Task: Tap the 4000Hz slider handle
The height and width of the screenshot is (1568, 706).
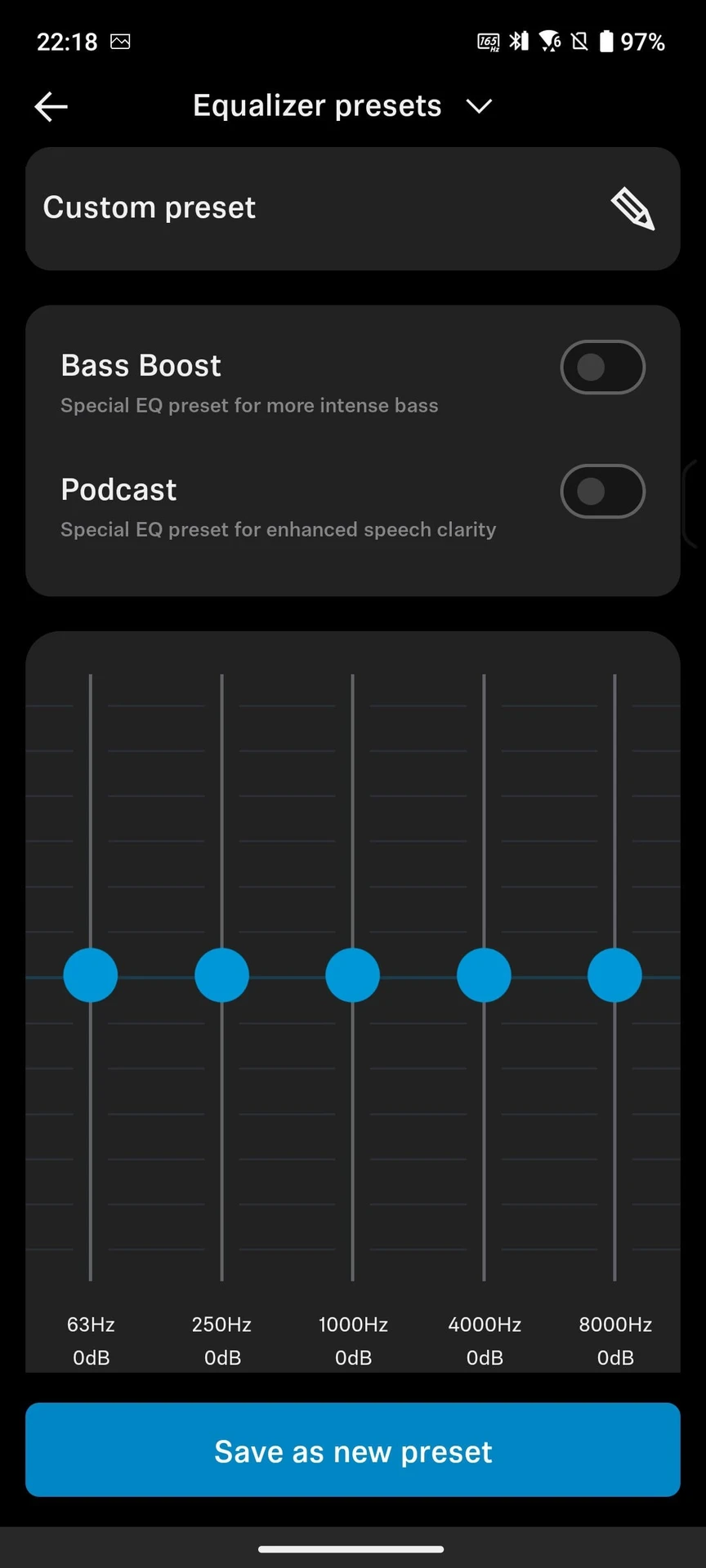Action: point(484,975)
